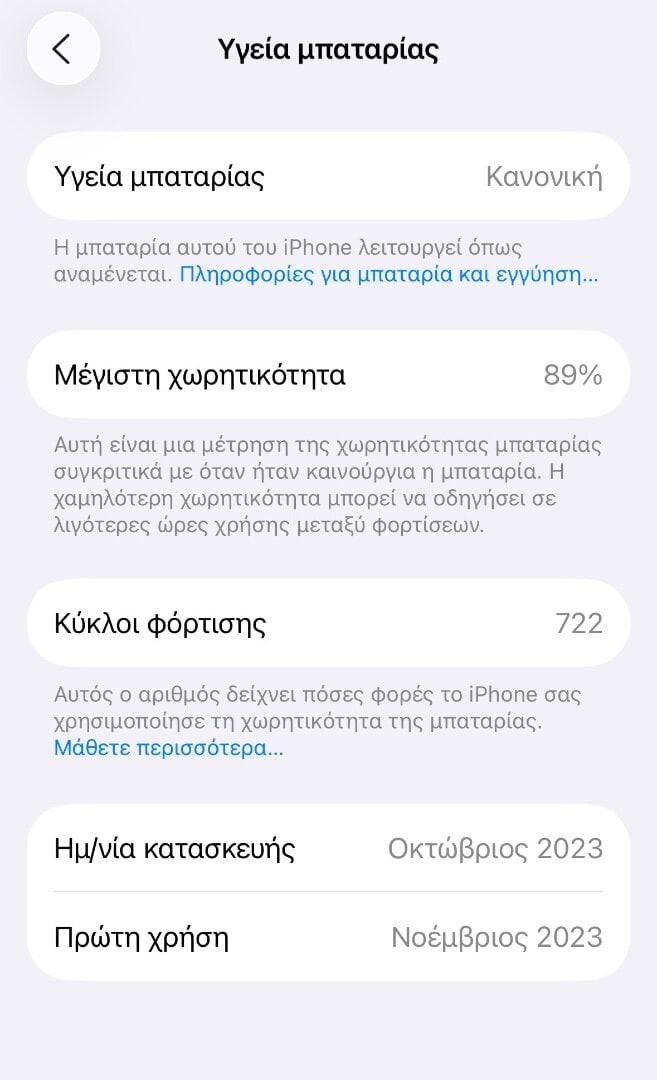Image resolution: width=657 pixels, height=1080 pixels.
Task: Open the battery and warranty information link
Action: tap(388, 275)
